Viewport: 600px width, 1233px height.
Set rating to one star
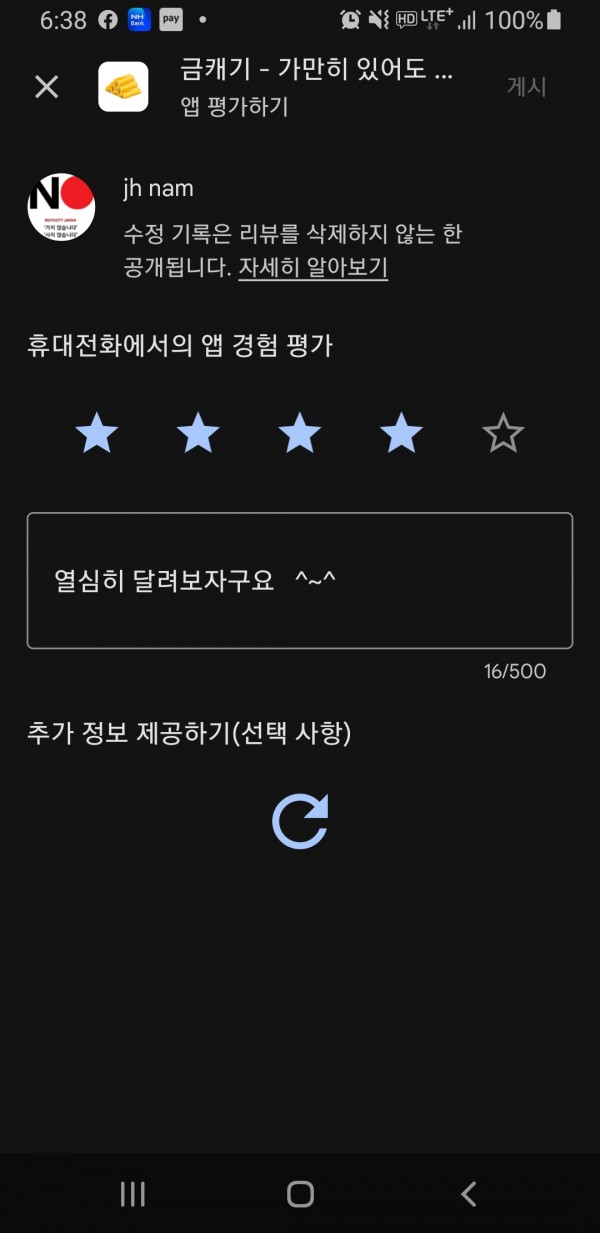click(x=97, y=433)
